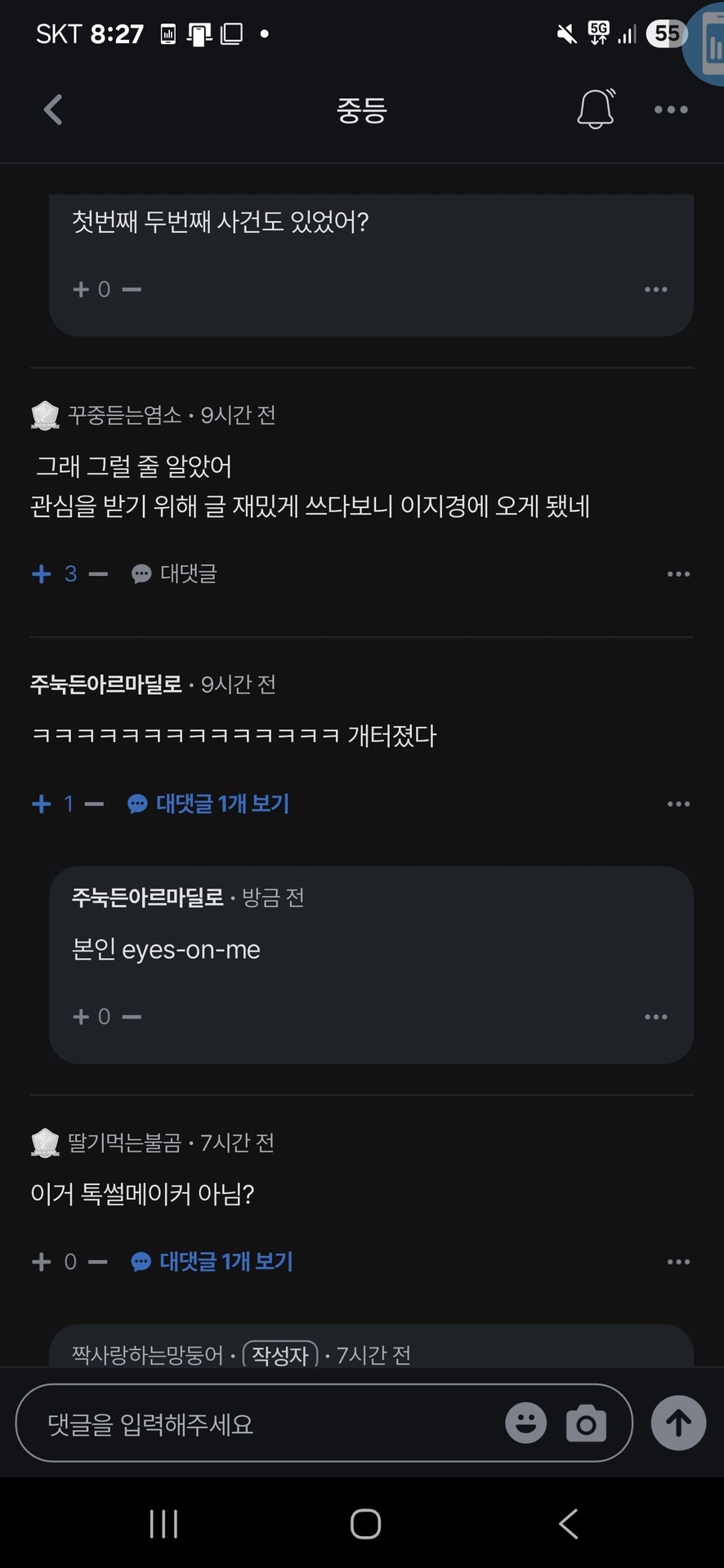Open 꾸중듣는염소's profile badge icon

(44, 415)
